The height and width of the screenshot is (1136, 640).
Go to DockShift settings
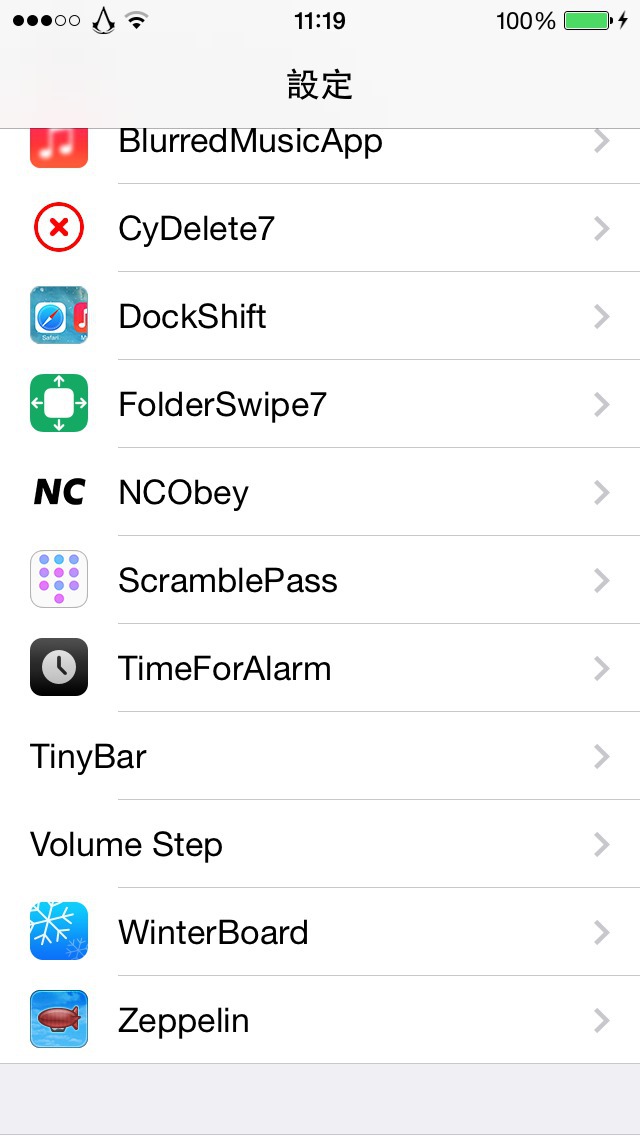[x=320, y=316]
